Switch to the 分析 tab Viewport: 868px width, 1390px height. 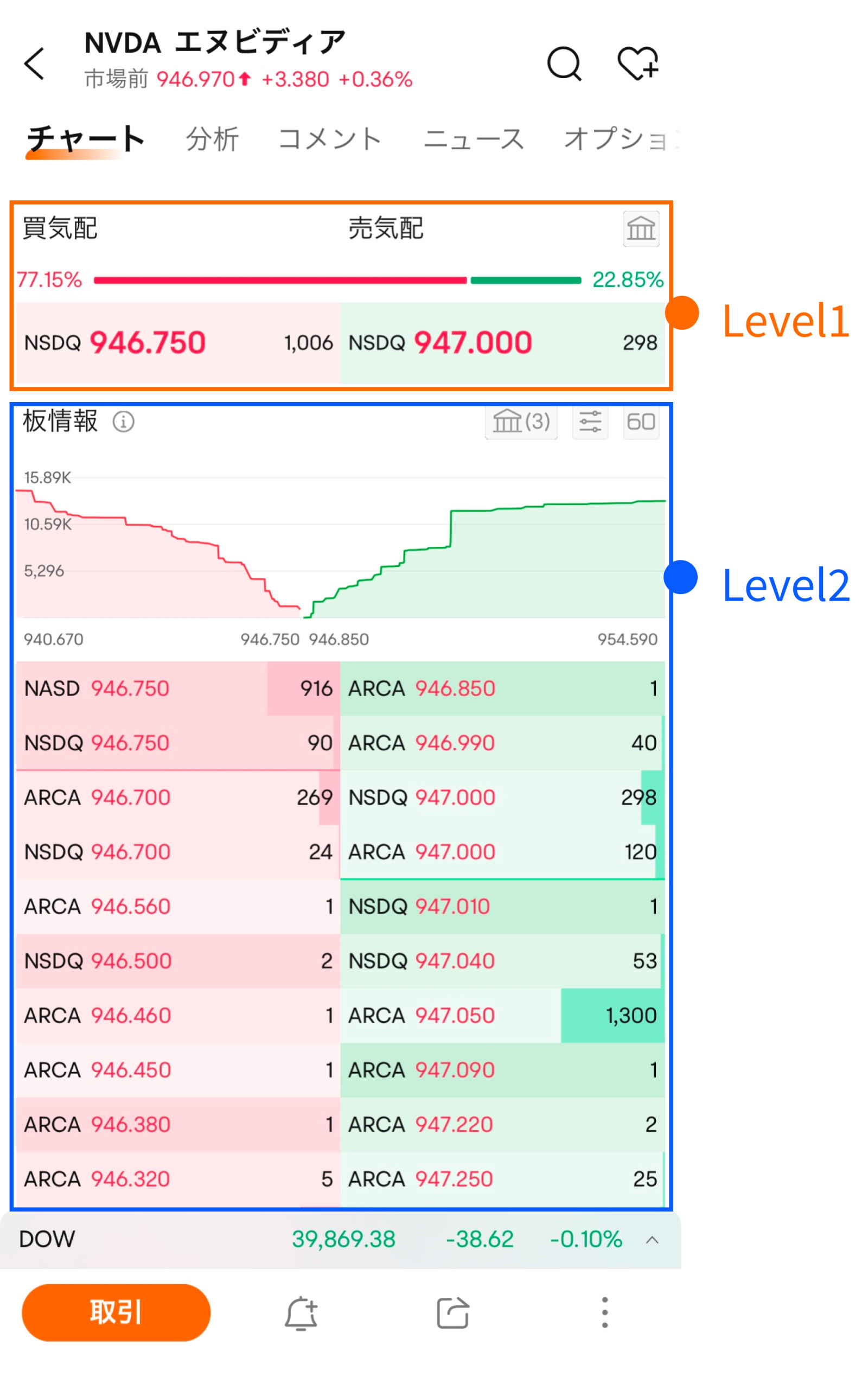click(212, 138)
